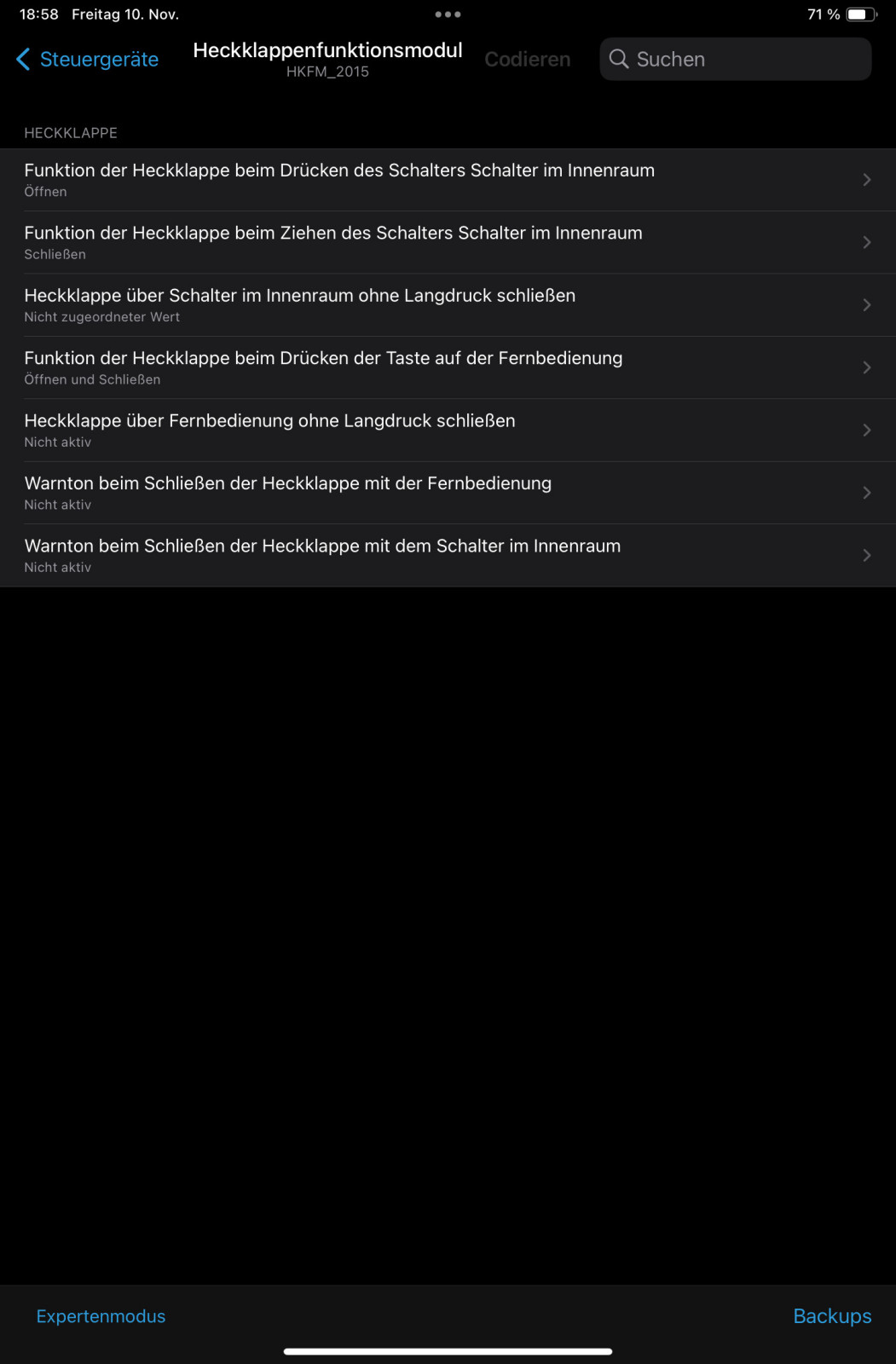896x1364 pixels.
Task: Tap the Suchen search field
Action: tap(735, 60)
